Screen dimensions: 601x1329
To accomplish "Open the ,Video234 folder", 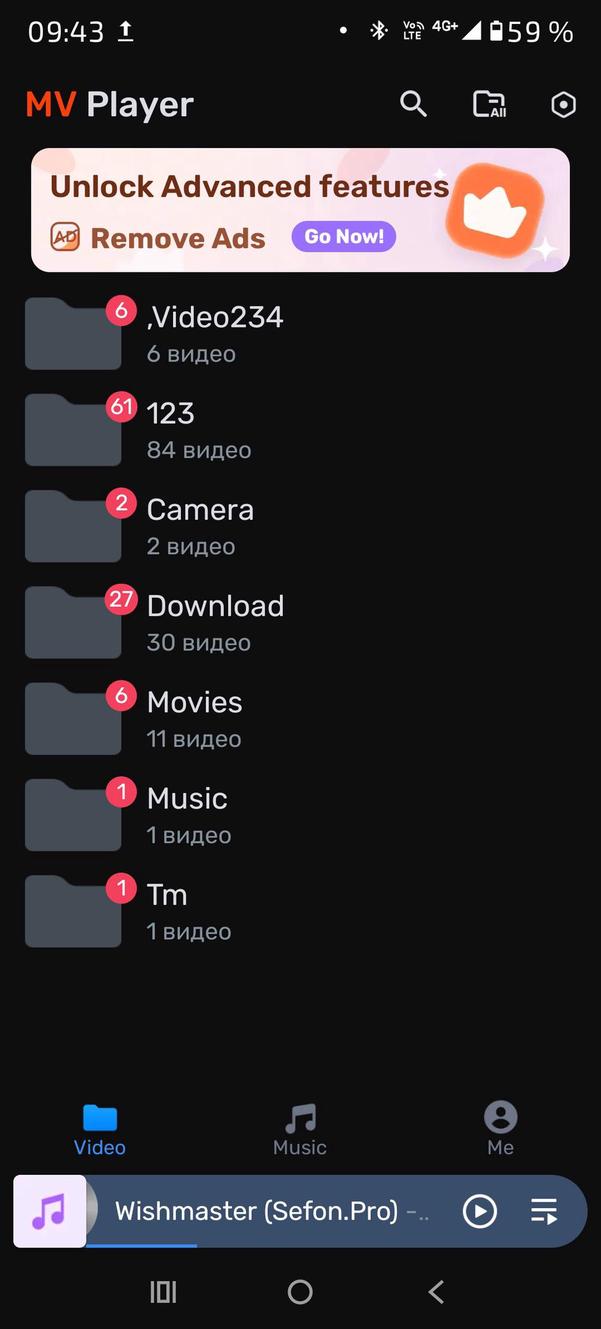I will pyautogui.click(x=214, y=334).
